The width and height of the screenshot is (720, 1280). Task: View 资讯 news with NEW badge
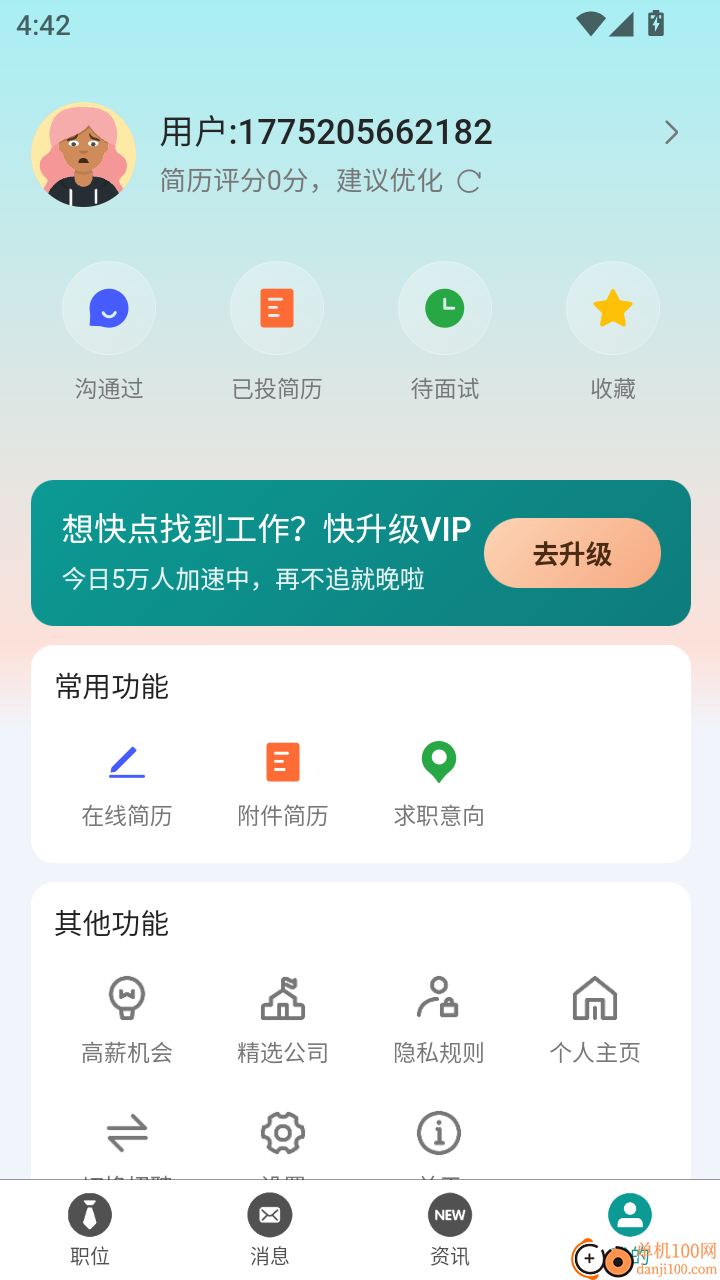(450, 1228)
